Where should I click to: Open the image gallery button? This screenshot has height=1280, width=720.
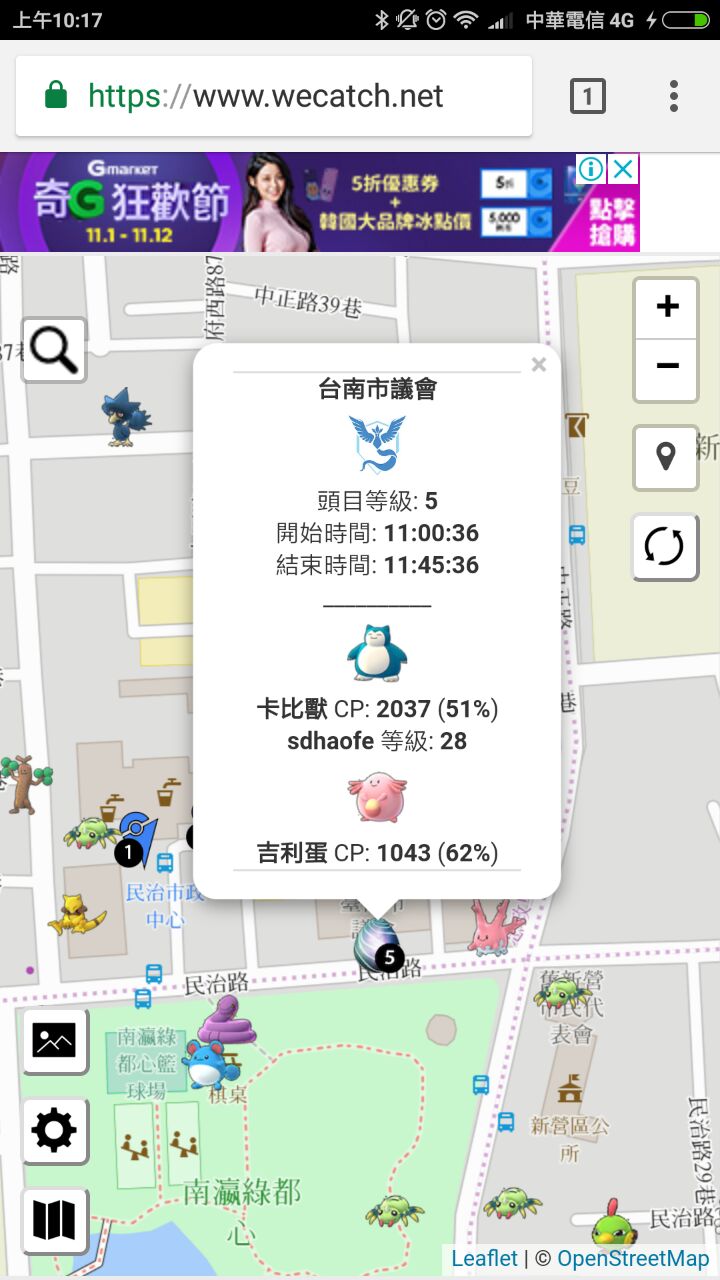54,1041
